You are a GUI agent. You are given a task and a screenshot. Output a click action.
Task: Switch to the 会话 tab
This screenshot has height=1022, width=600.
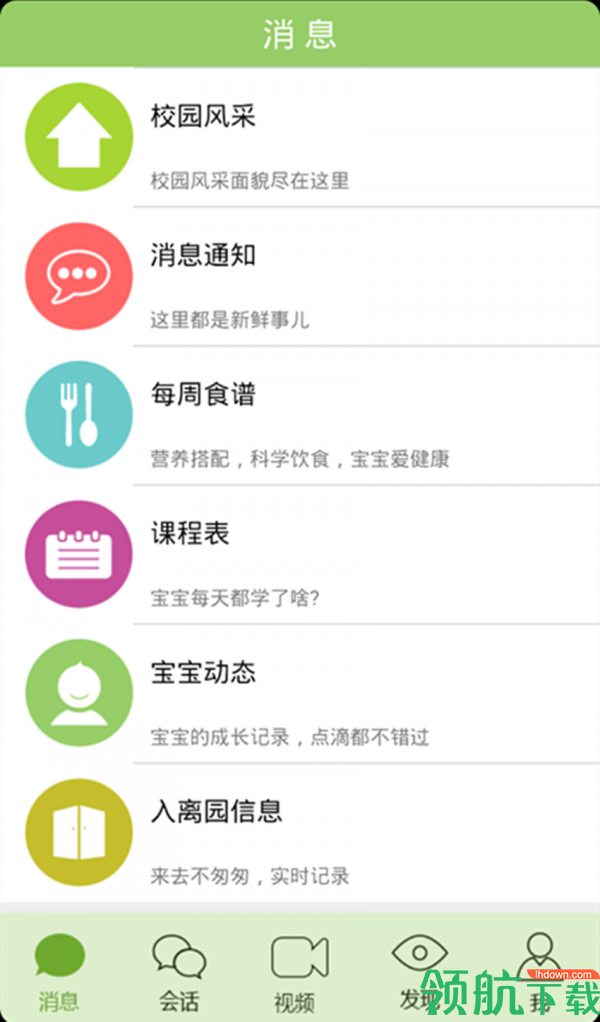click(179, 968)
